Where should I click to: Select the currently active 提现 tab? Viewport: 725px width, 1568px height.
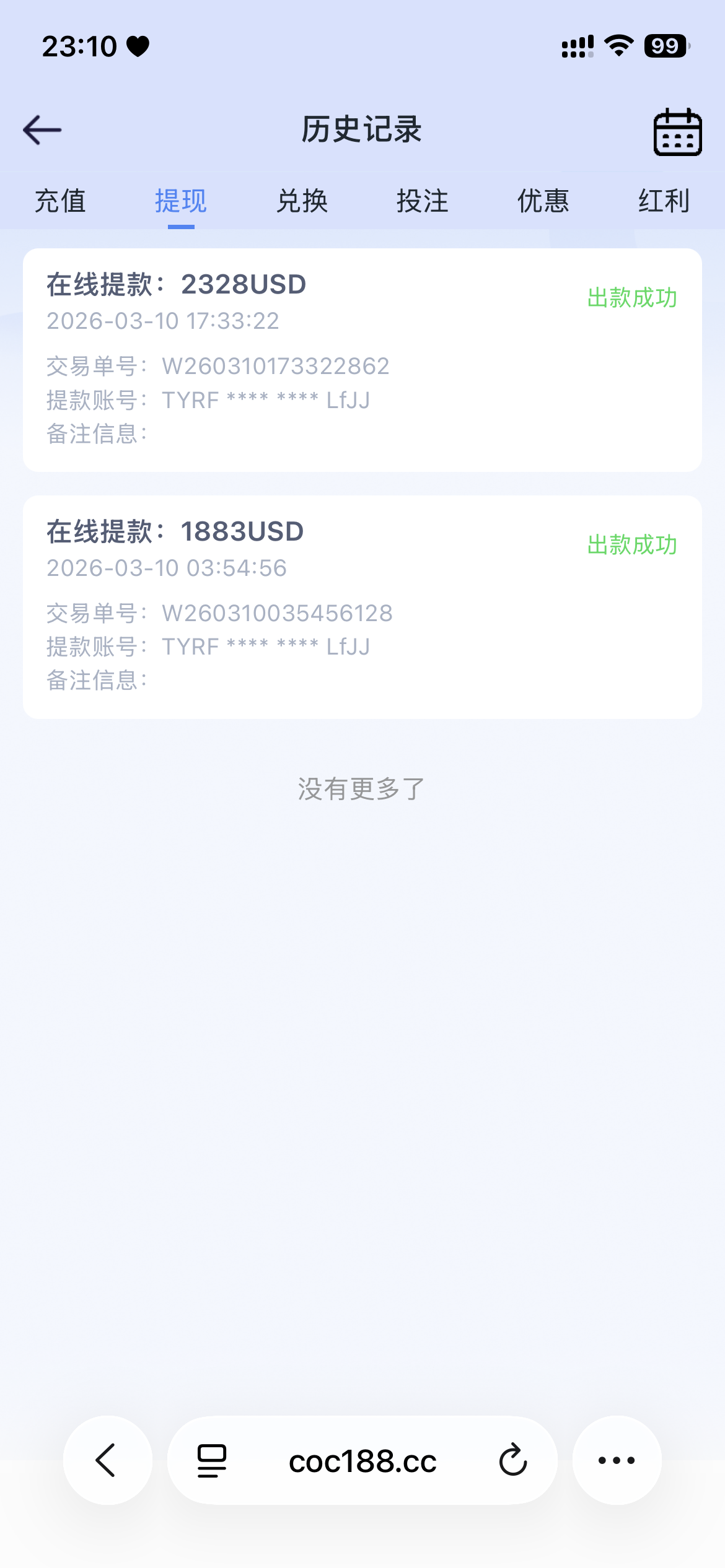tap(181, 201)
